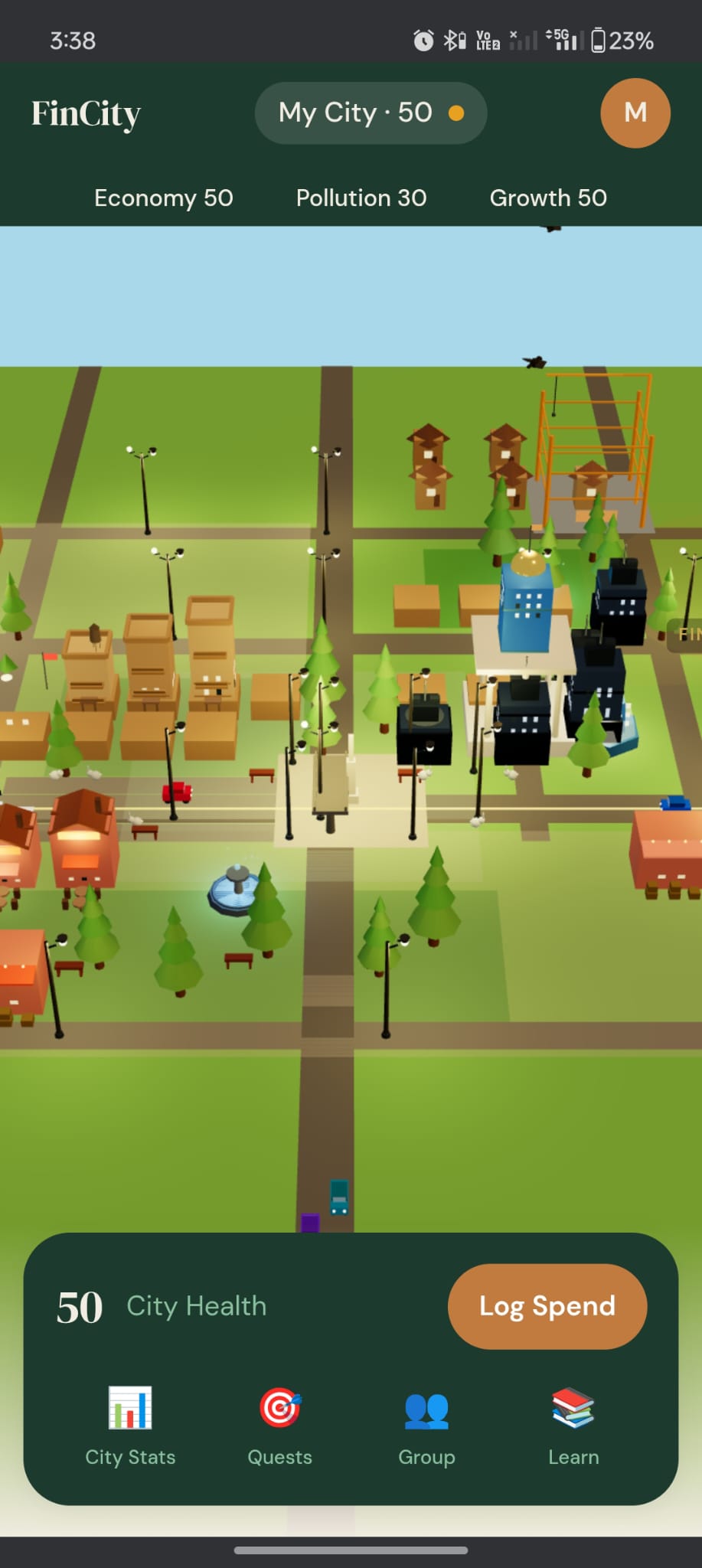Open the M profile avatar
The height and width of the screenshot is (1568, 702).
click(x=635, y=113)
